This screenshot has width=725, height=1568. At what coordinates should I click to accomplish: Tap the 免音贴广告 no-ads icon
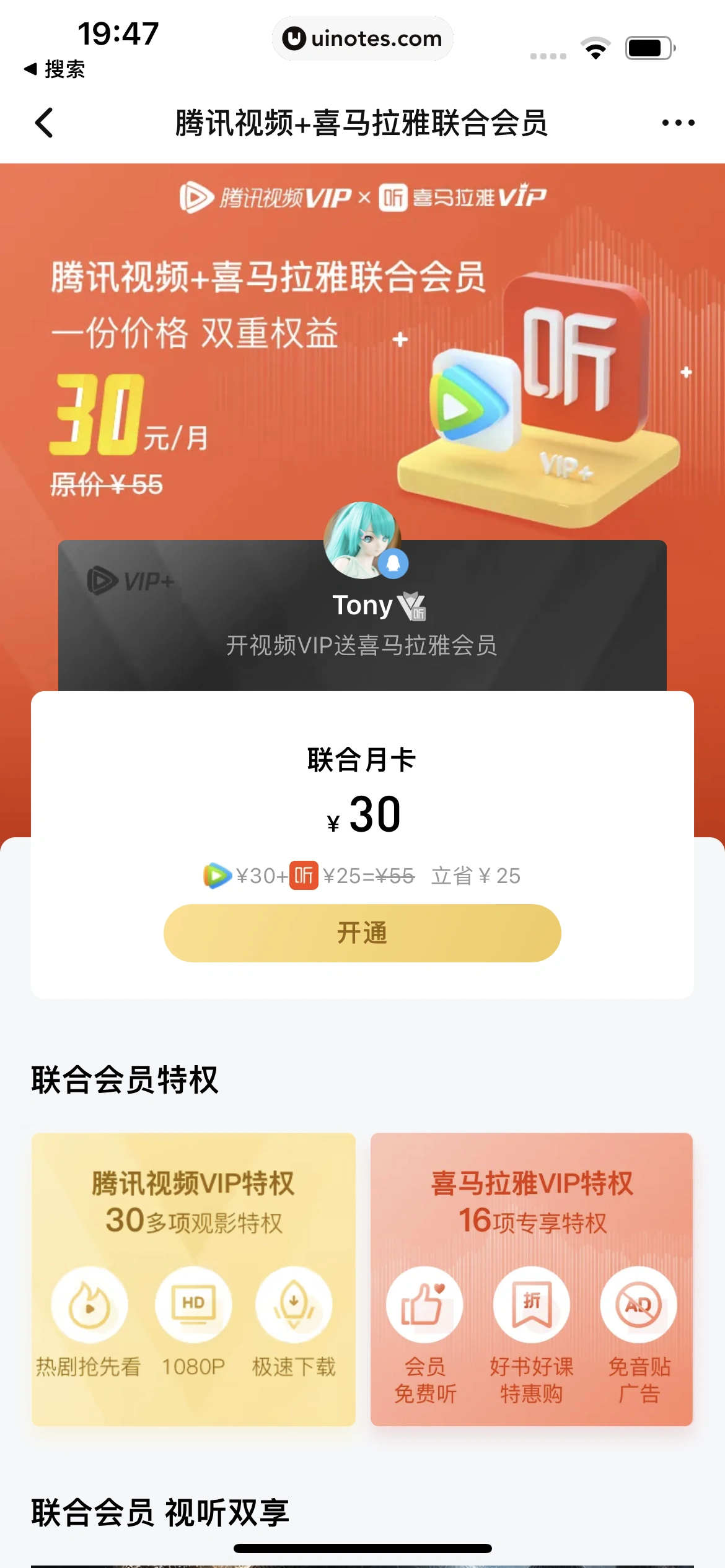click(638, 1304)
